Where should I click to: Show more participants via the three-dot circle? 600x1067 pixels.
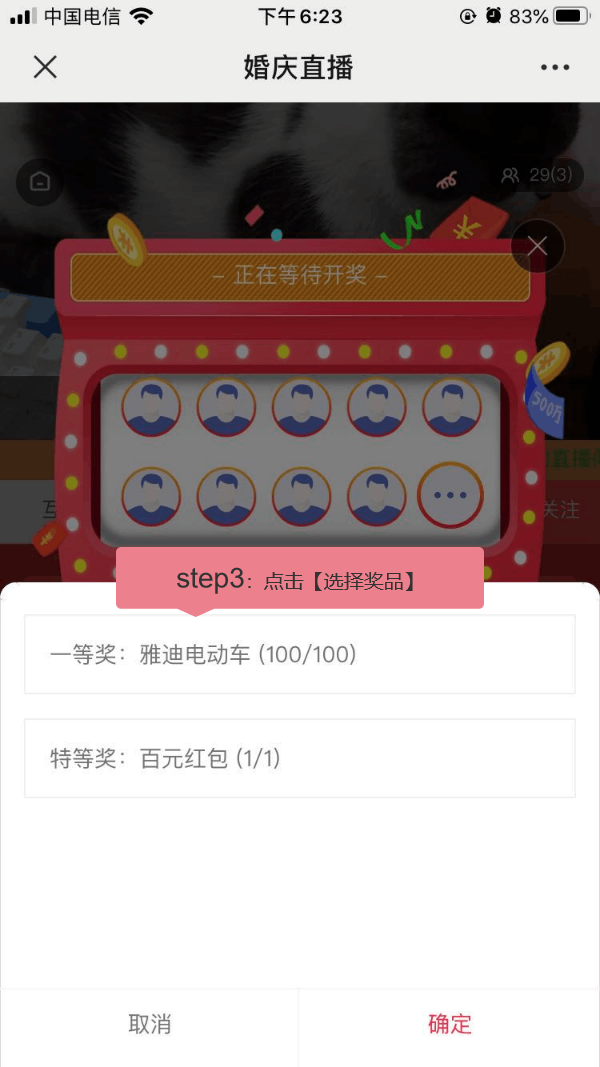click(450, 495)
